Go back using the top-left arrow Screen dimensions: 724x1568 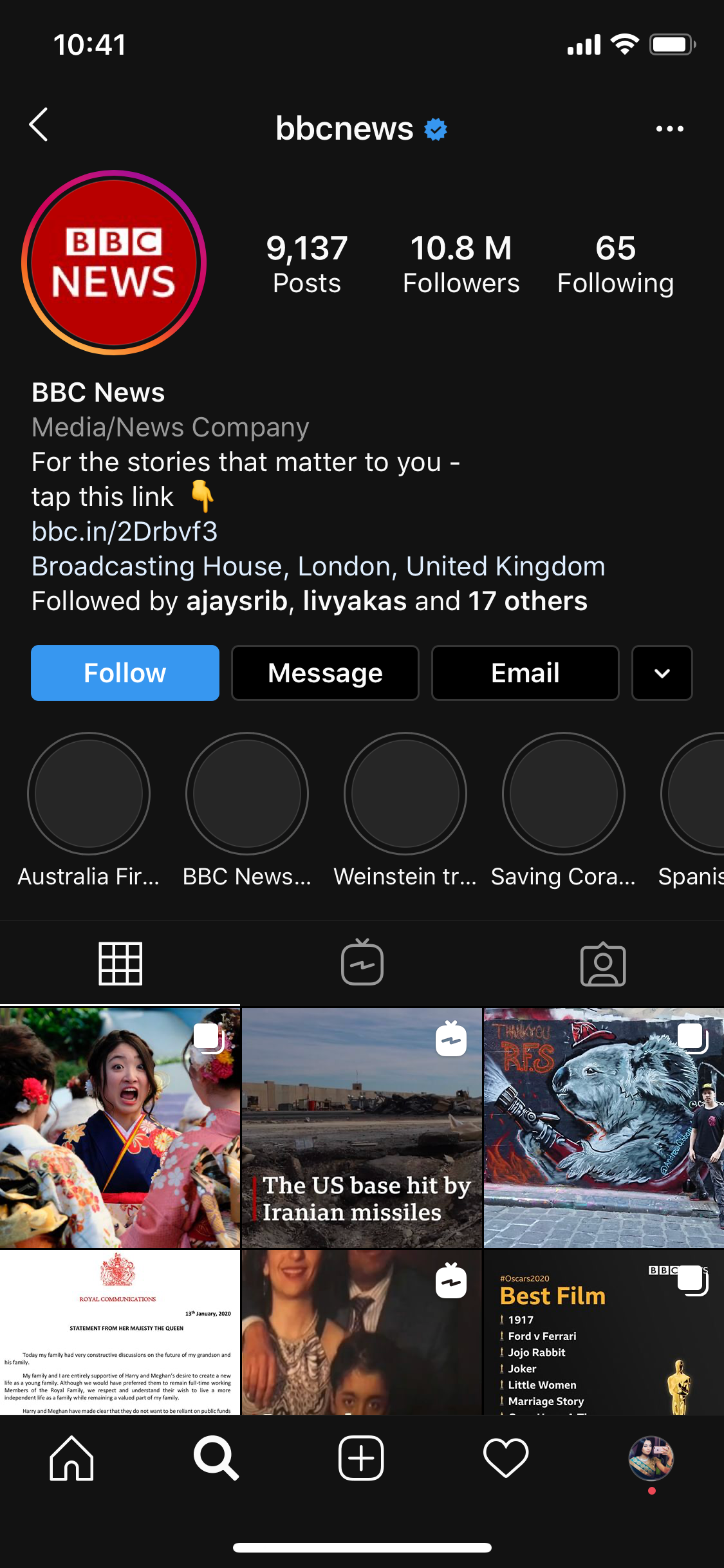(39, 125)
